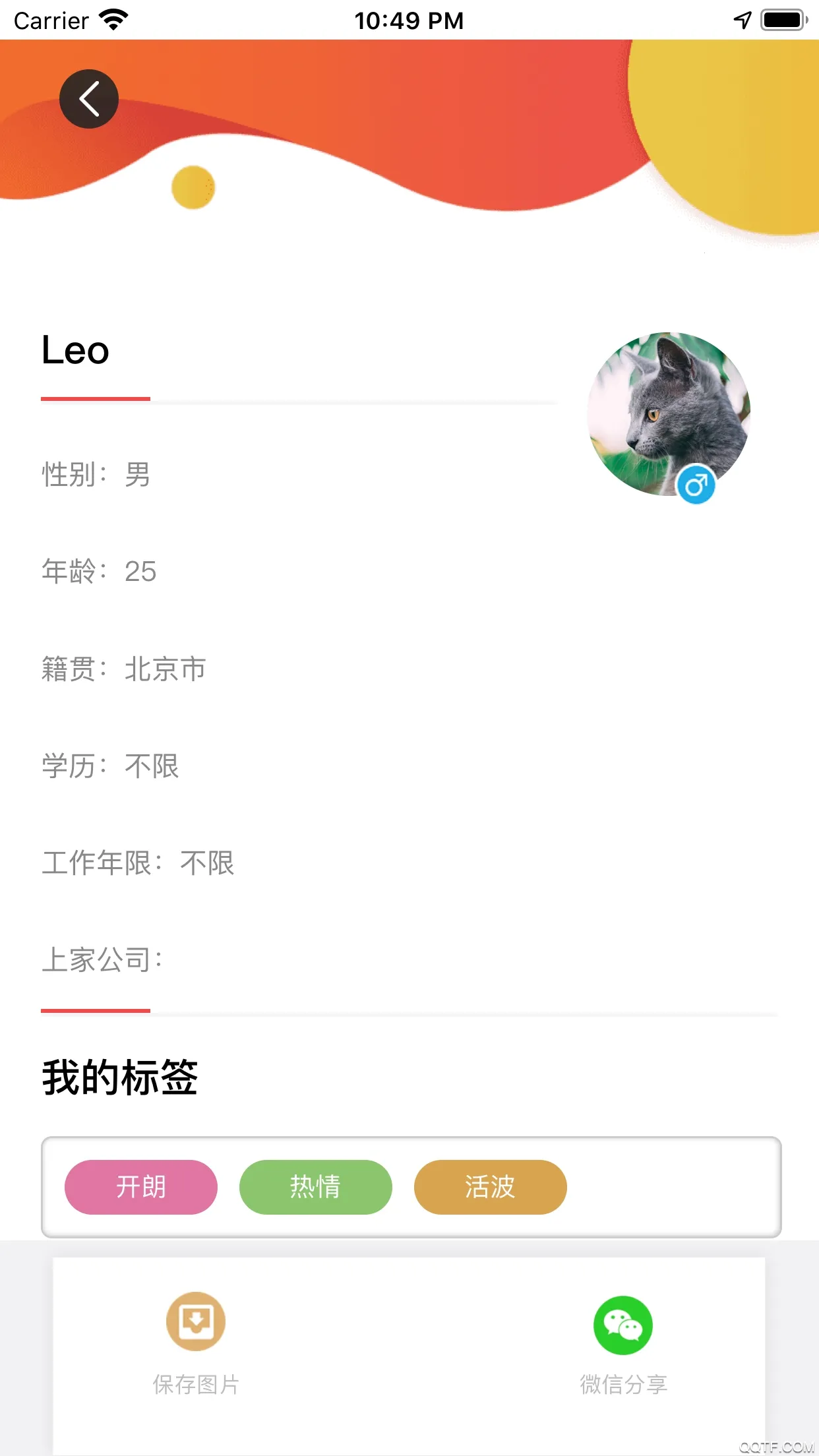Screen dimensions: 819x1456
Task: Select the Carrier label in the status bar
Action: (51, 20)
